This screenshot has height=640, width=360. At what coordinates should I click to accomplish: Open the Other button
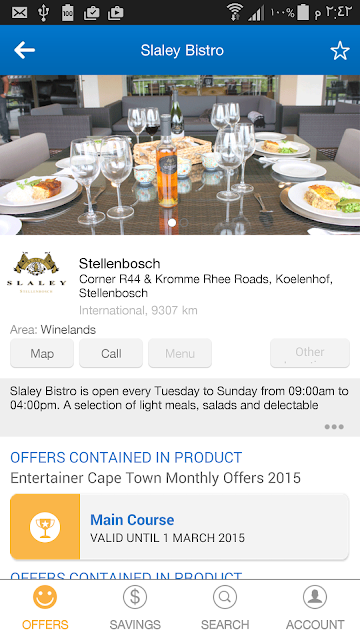[x=310, y=353]
